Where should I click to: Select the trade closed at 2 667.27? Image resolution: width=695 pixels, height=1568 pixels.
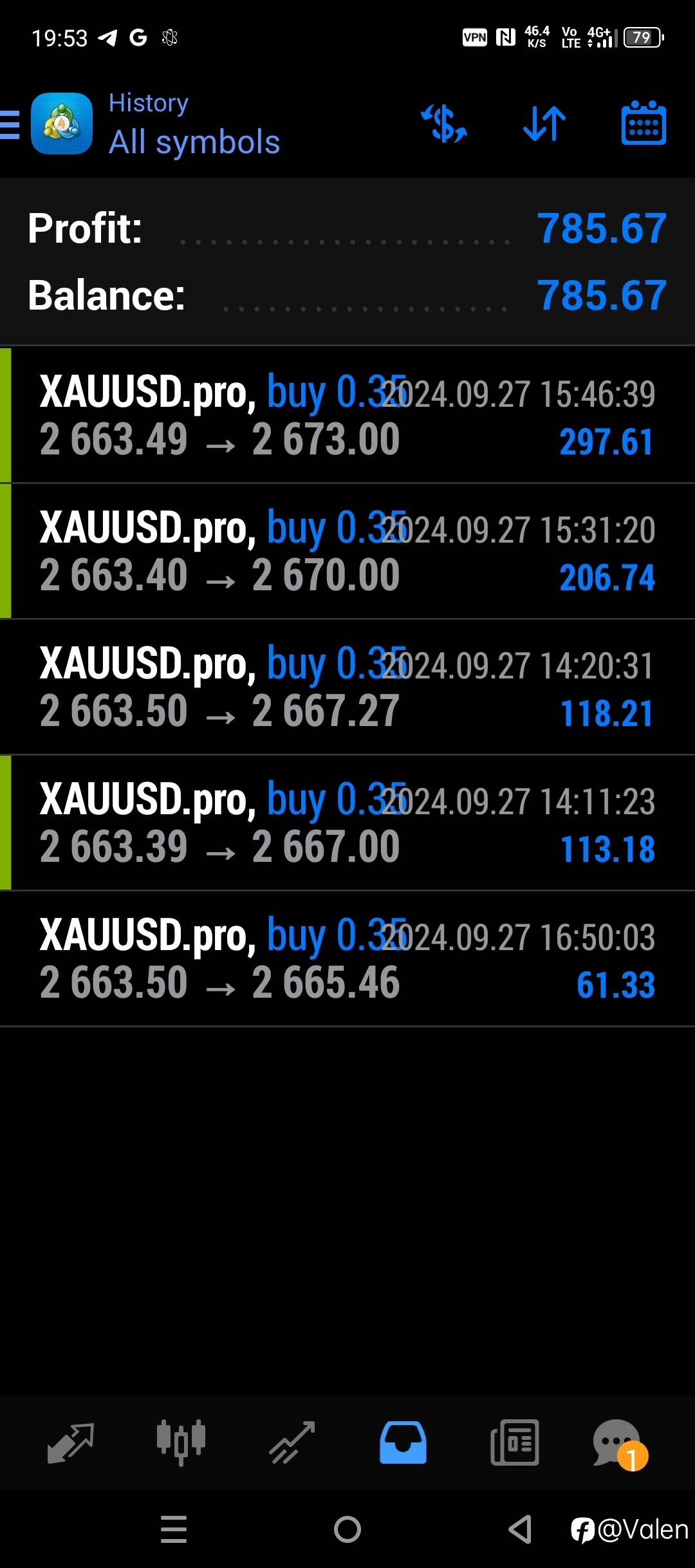[x=347, y=687]
